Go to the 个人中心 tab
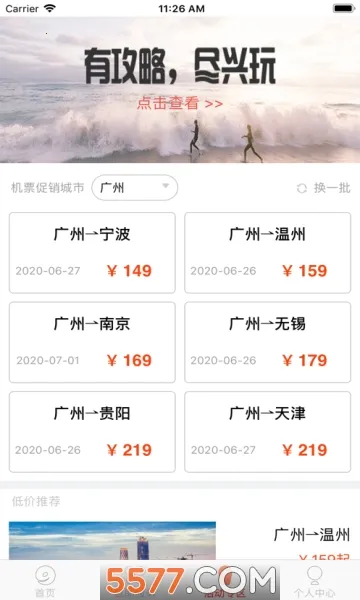Screen dimensions: 360x600 click(314, 581)
